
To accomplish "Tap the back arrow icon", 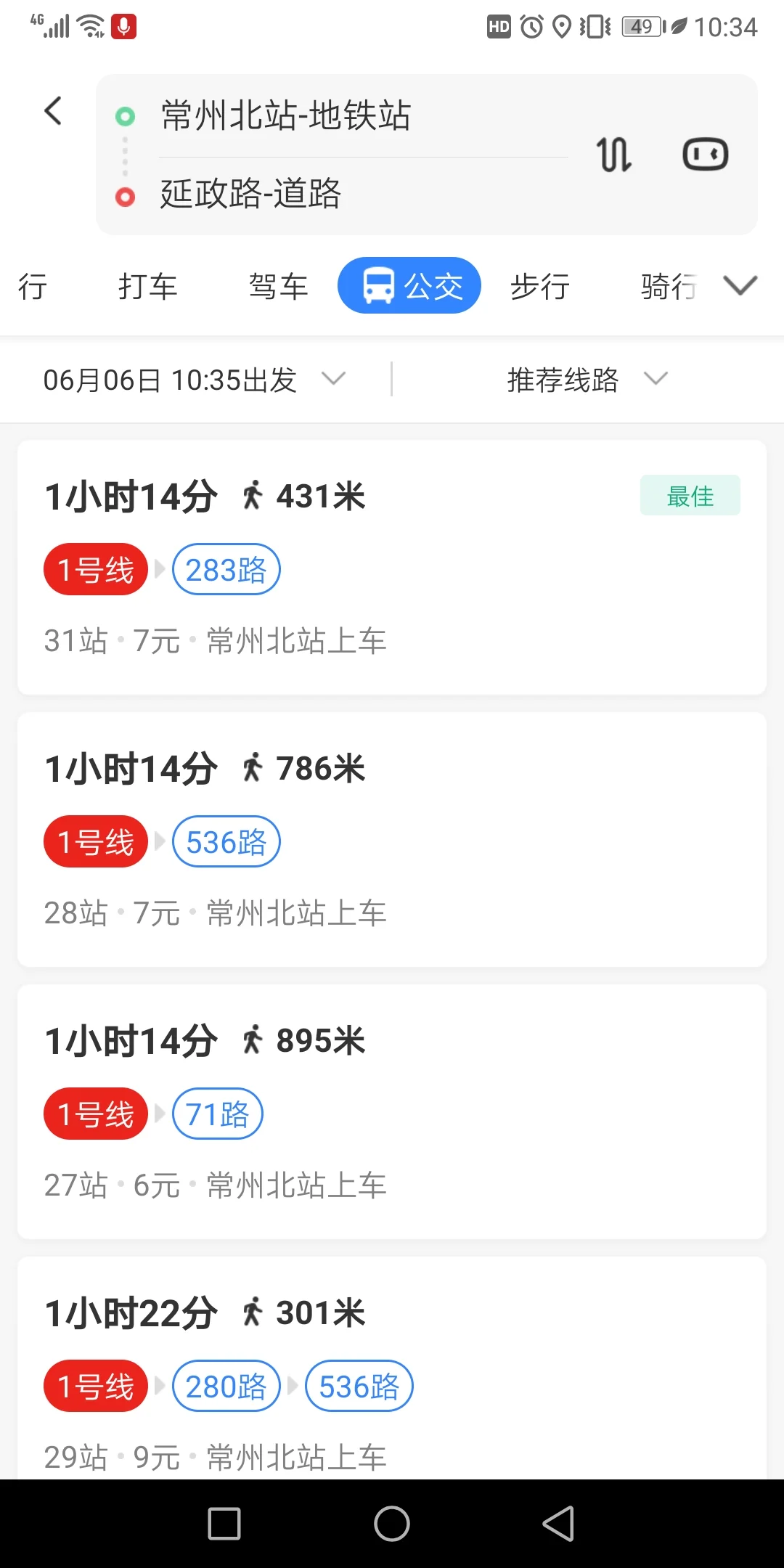I will pos(52,111).
